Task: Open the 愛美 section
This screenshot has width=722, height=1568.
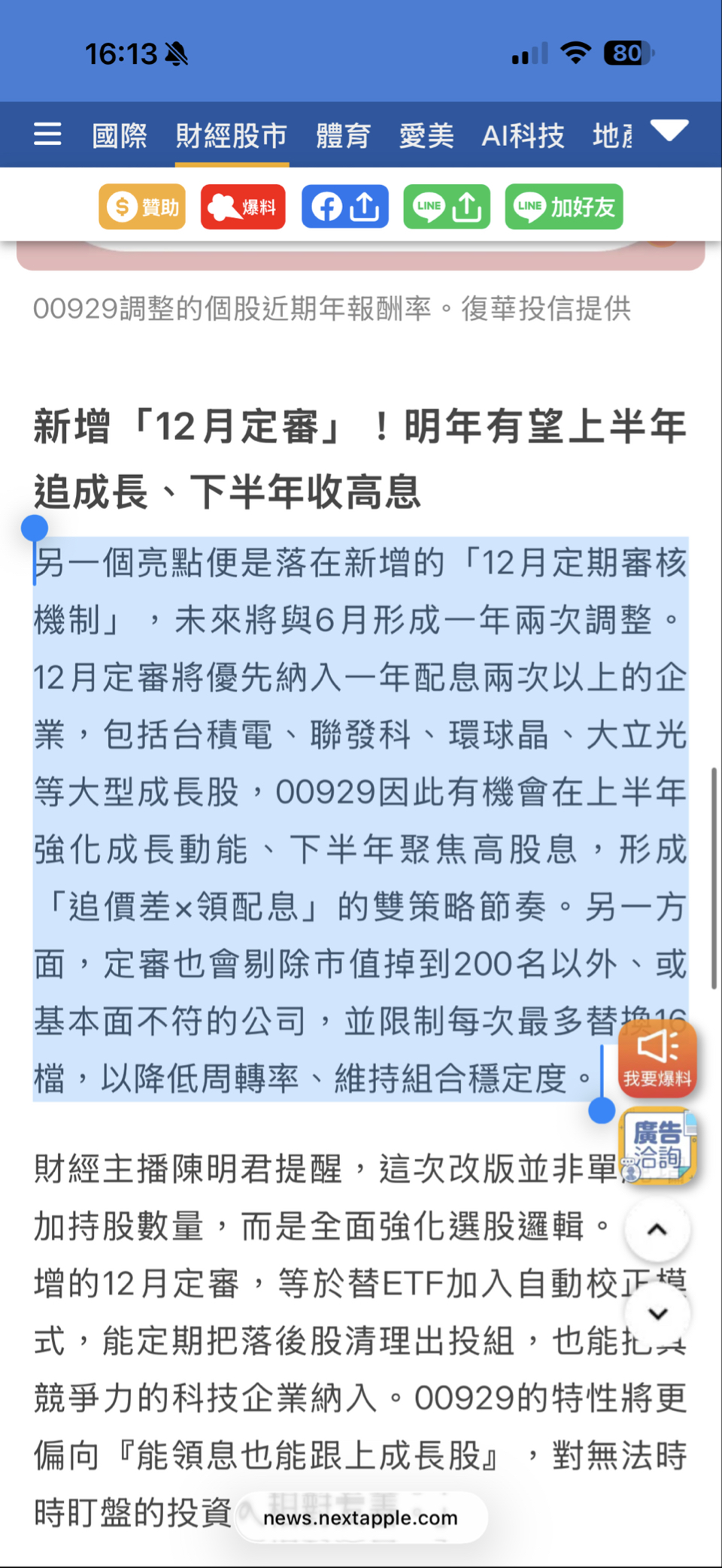Action: coord(426,136)
